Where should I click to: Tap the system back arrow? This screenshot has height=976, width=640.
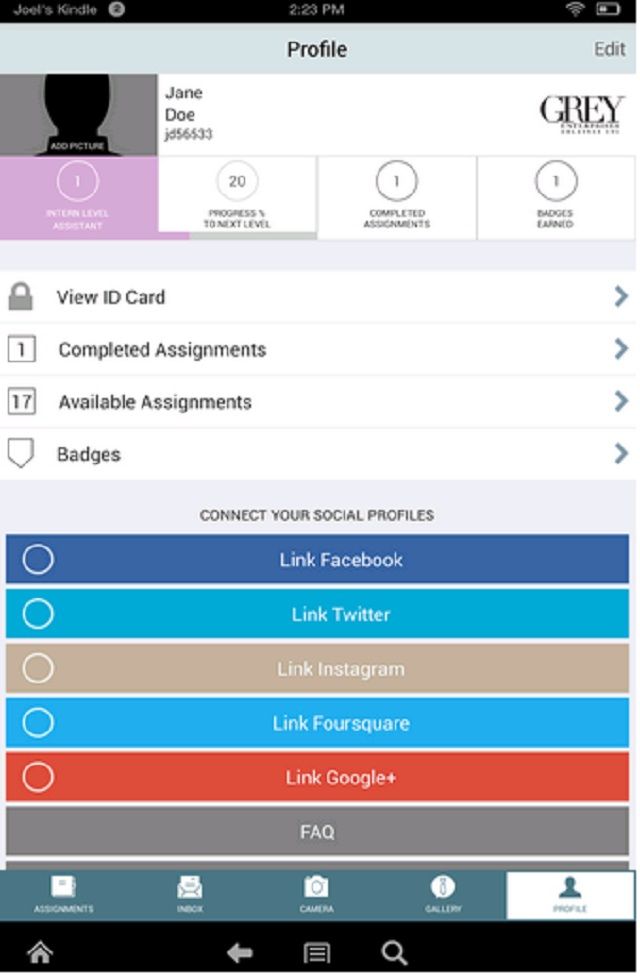click(240, 953)
